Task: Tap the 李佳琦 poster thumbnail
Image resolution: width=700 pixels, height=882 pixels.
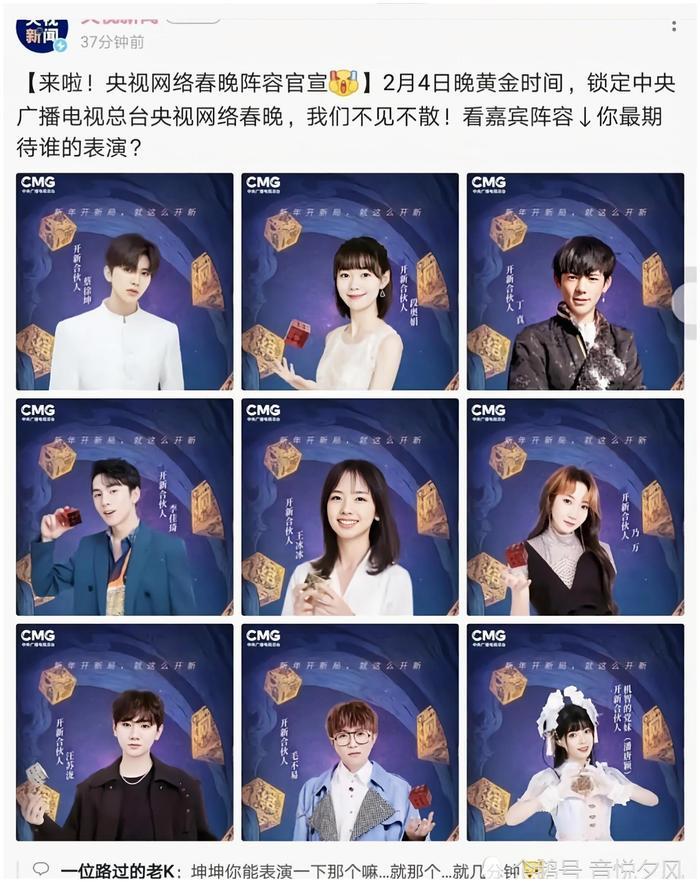Action: [124, 507]
